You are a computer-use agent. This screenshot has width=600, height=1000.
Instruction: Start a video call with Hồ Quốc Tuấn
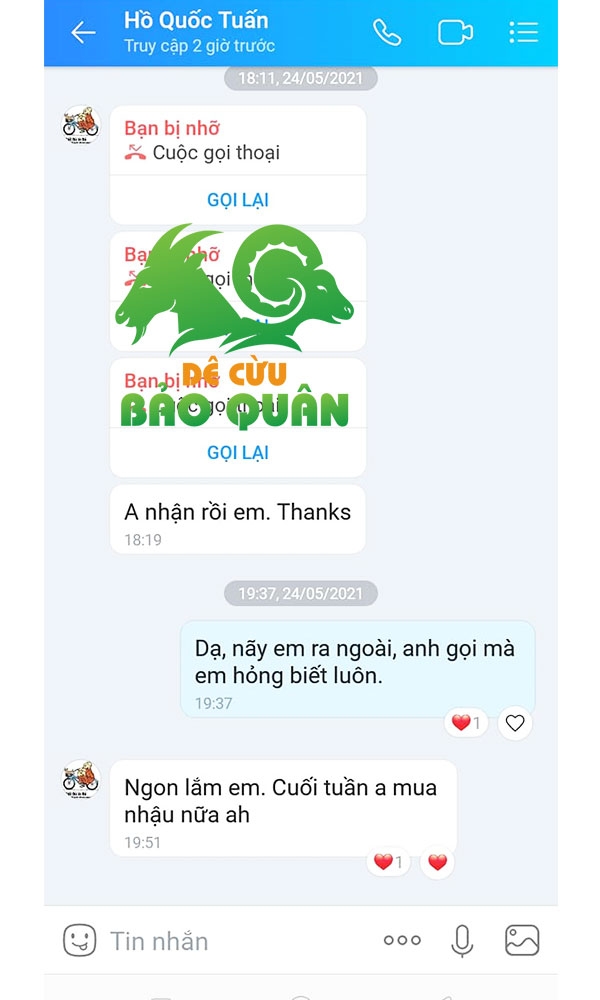(x=455, y=33)
